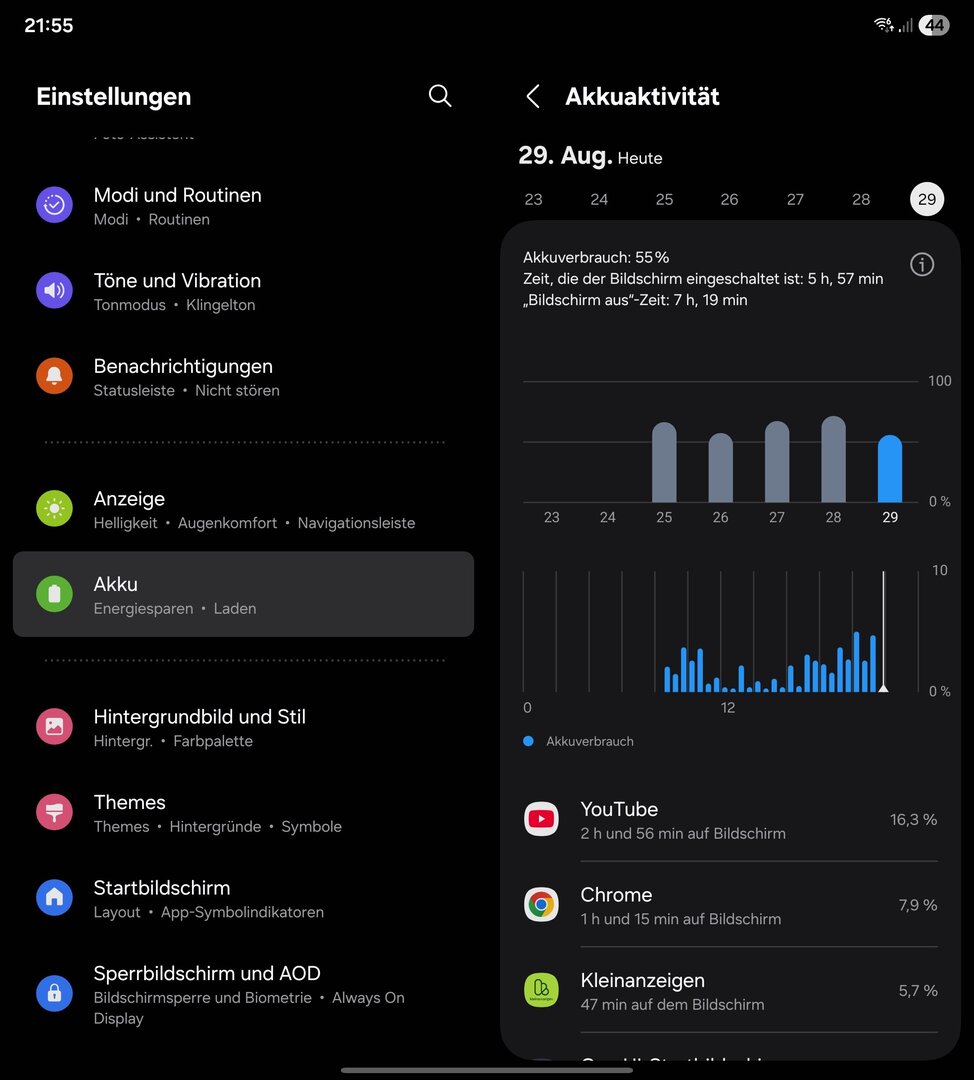This screenshot has height=1080, width=974.
Task: Go back from Akkuaktivität
Action: pyautogui.click(x=533, y=96)
